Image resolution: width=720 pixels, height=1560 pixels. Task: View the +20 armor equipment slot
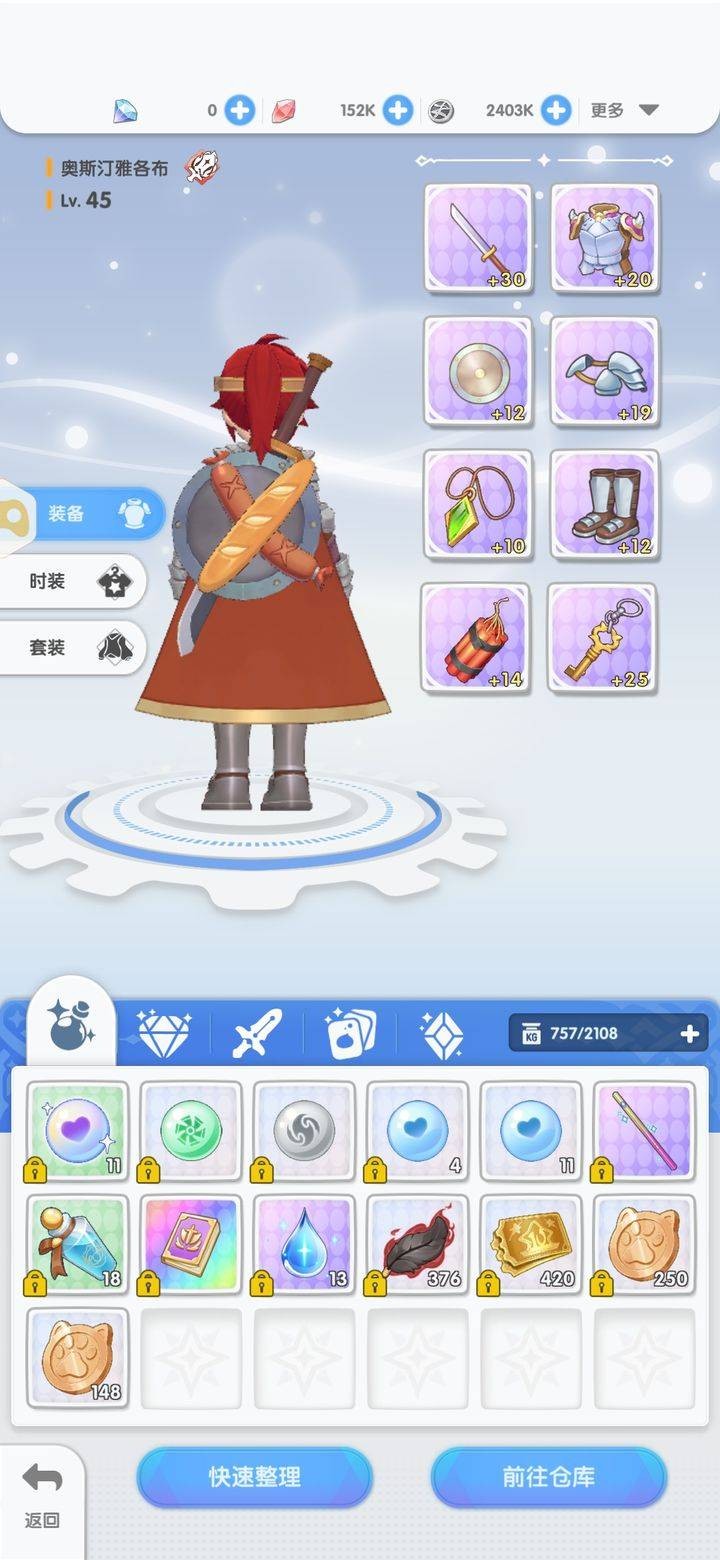click(604, 238)
